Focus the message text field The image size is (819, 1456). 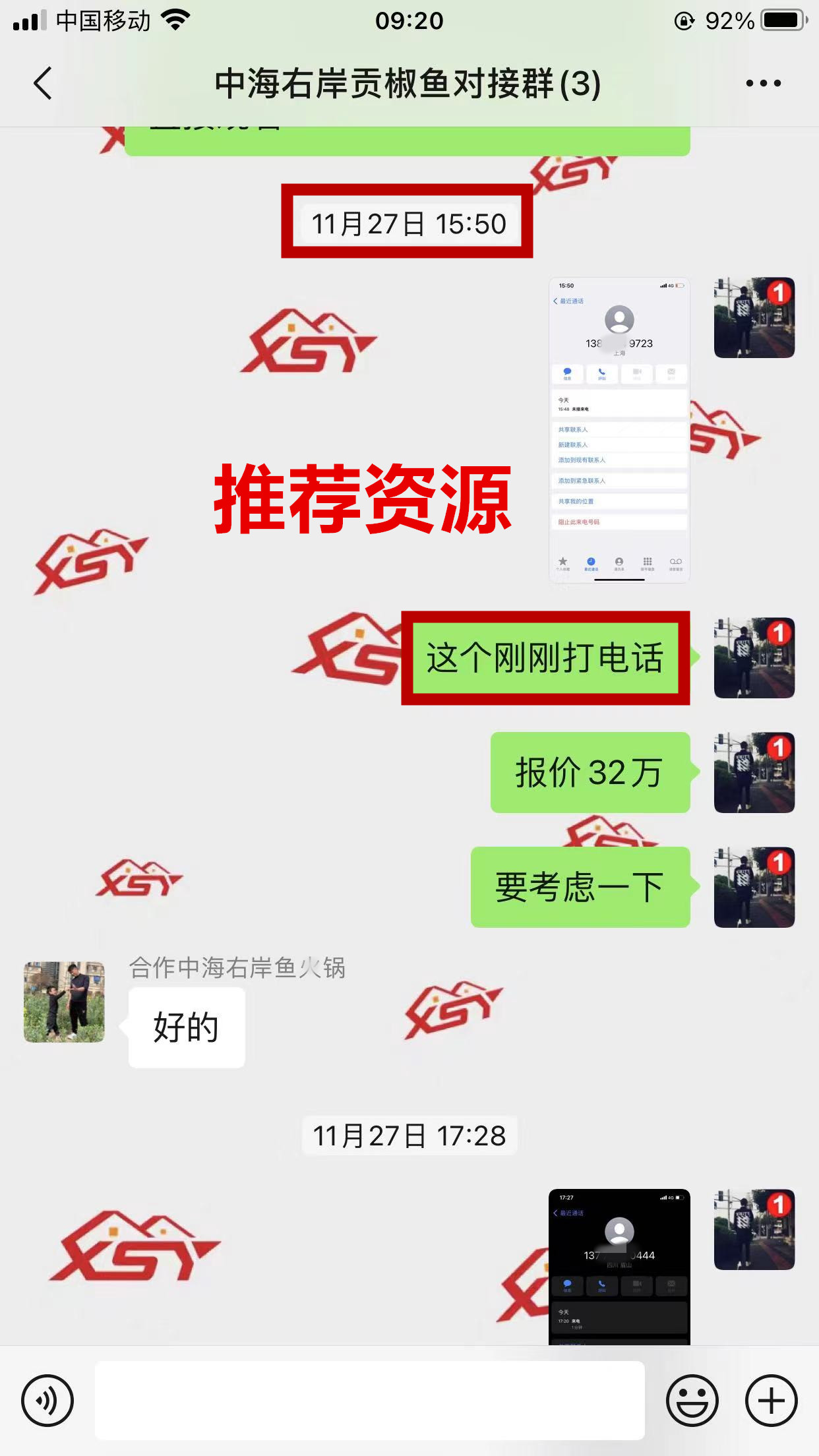(369, 1400)
